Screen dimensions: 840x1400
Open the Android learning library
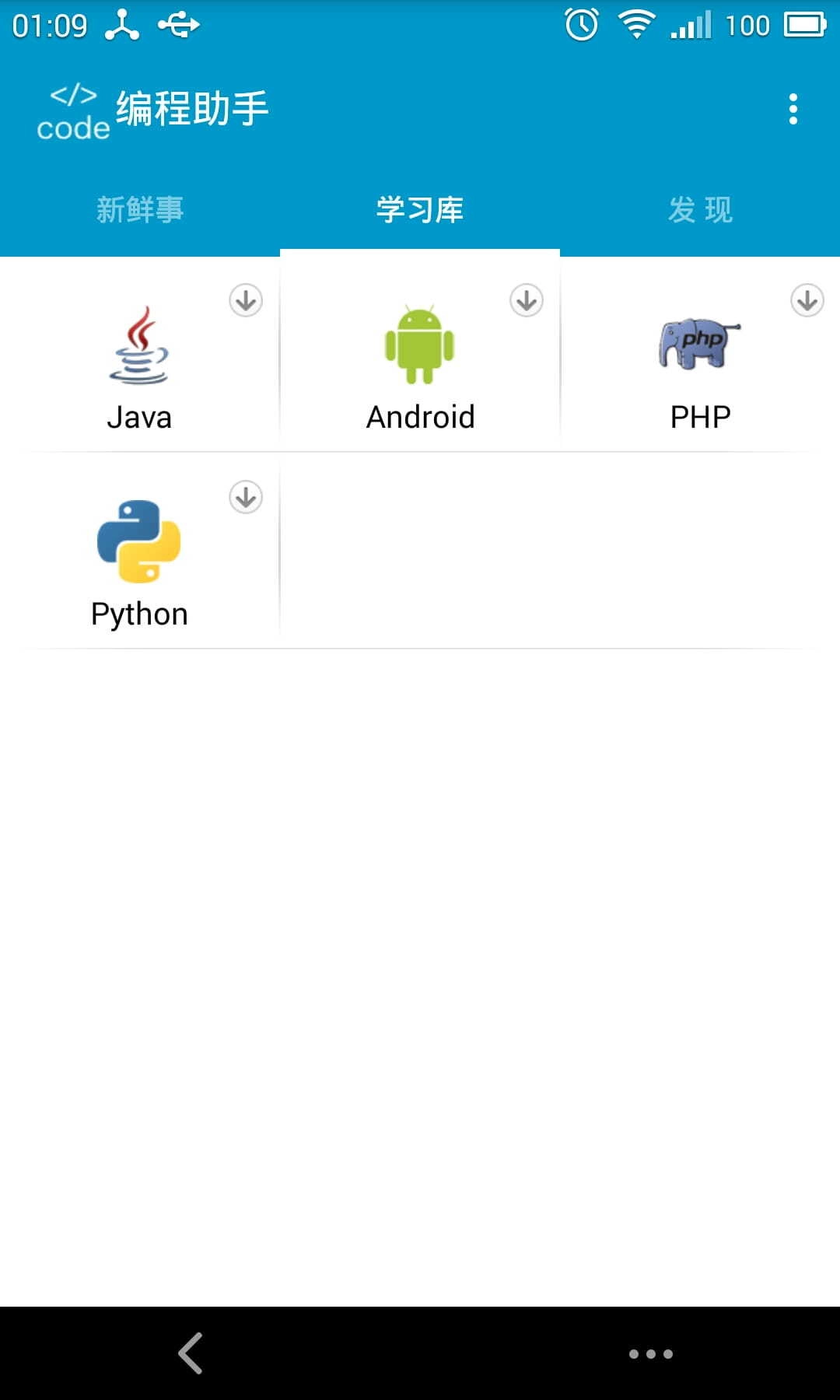click(x=420, y=366)
